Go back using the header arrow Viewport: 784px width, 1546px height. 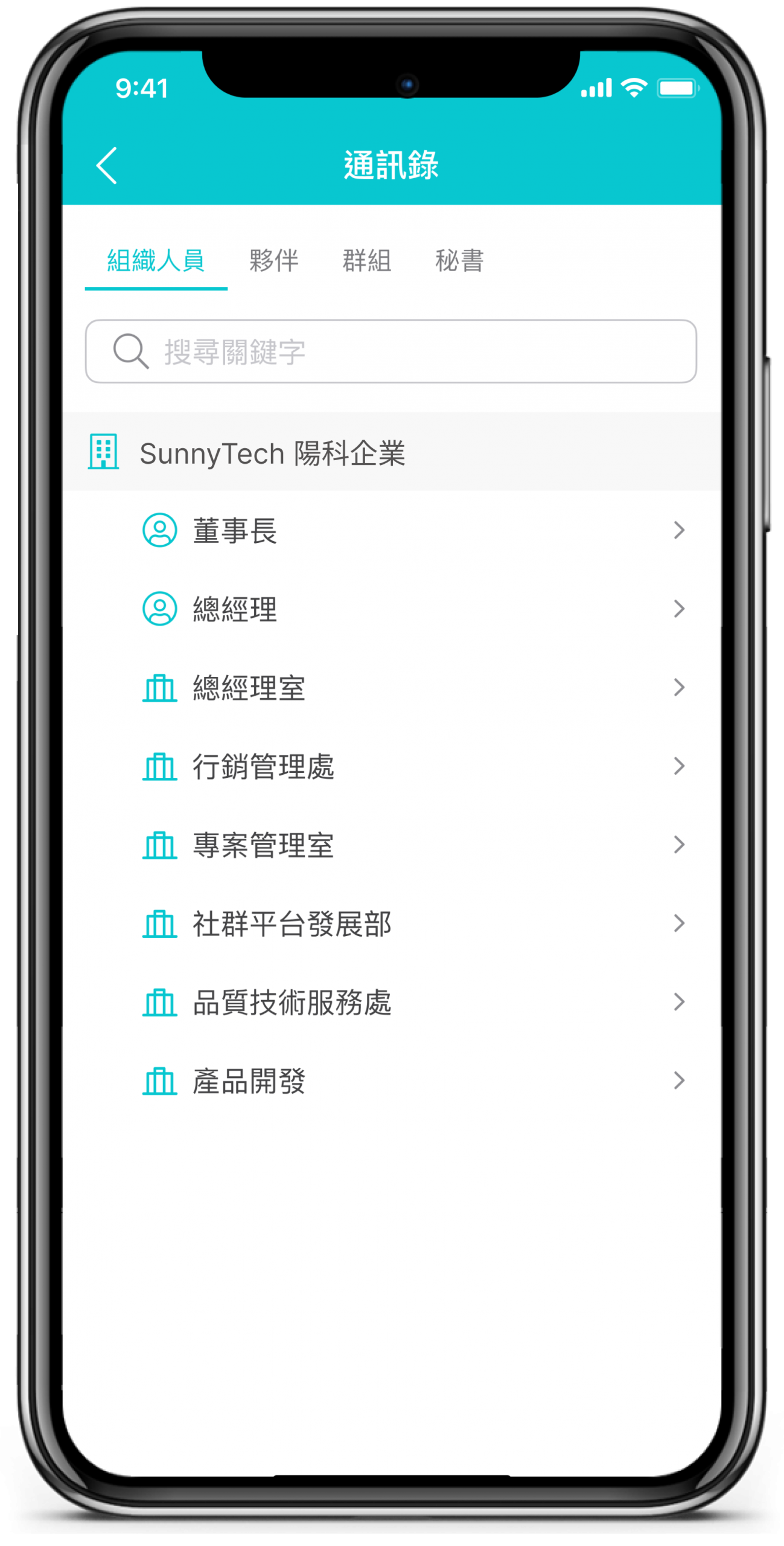point(107,165)
